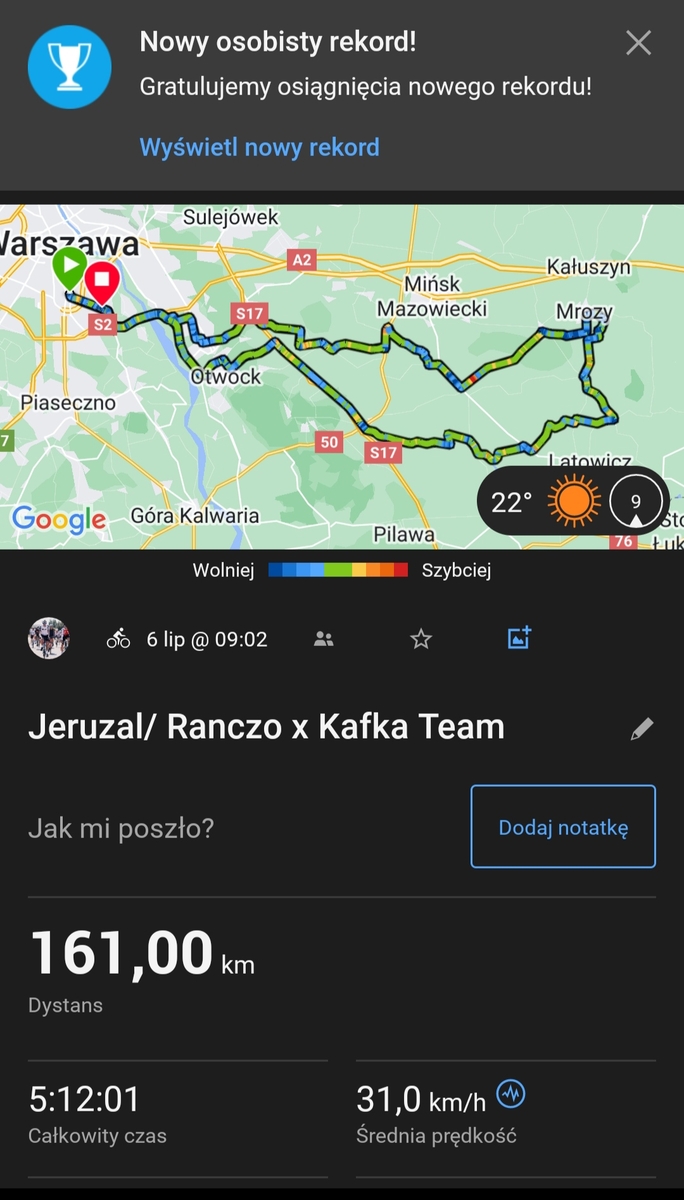The width and height of the screenshot is (684, 1200).
Task: Dismiss the new personal record banner
Action: pyautogui.click(x=638, y=42)
